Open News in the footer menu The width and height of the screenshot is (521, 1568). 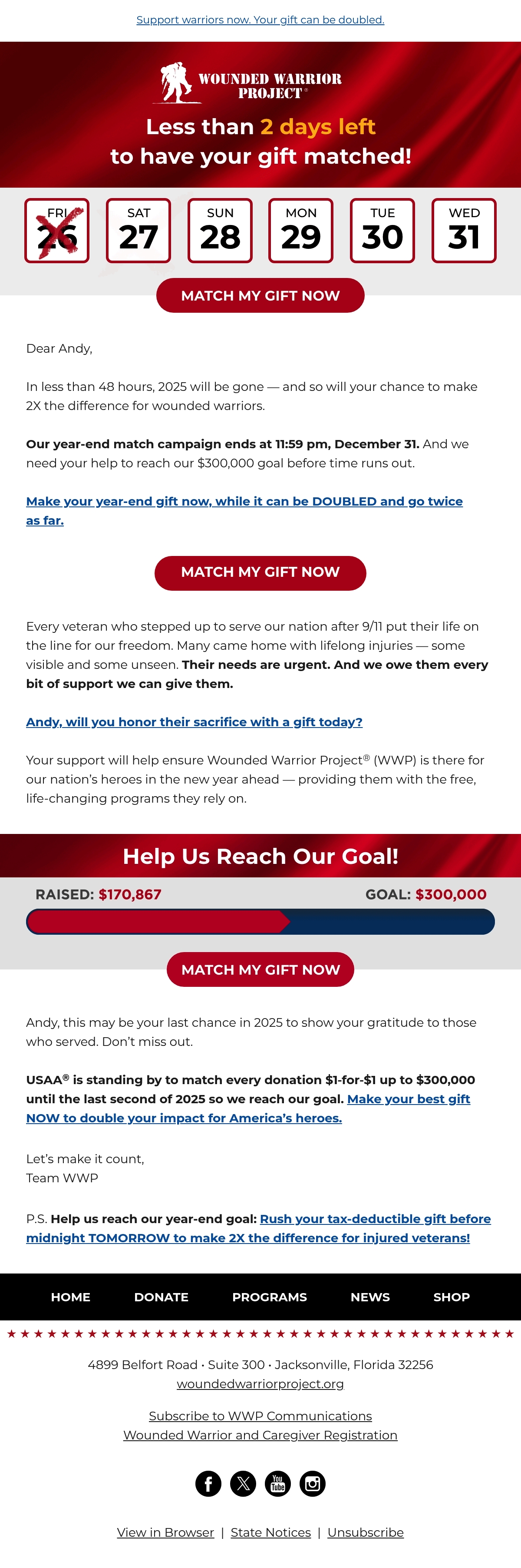point(370,1297)
